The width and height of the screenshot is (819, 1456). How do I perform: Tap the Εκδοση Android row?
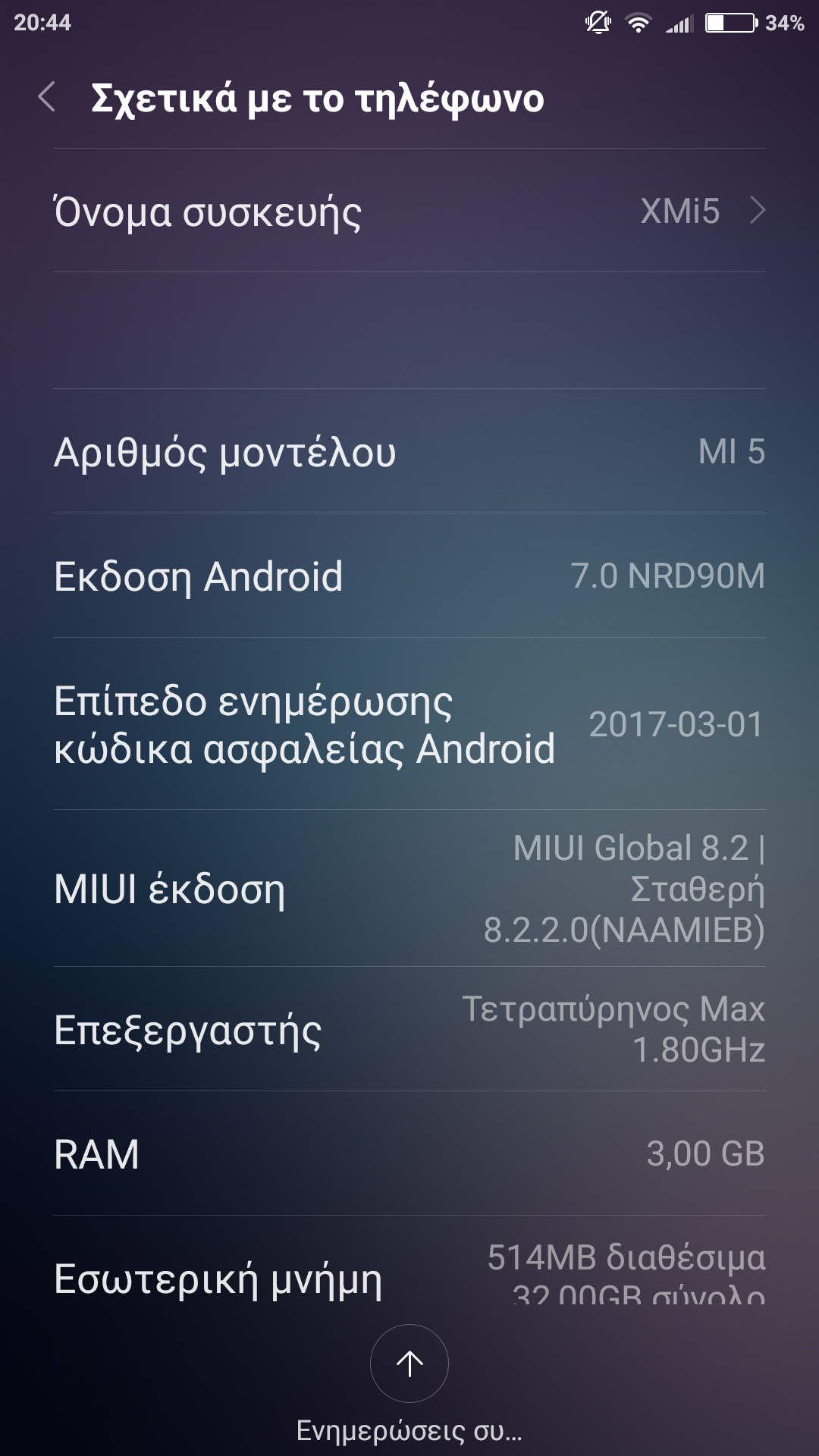409,576
